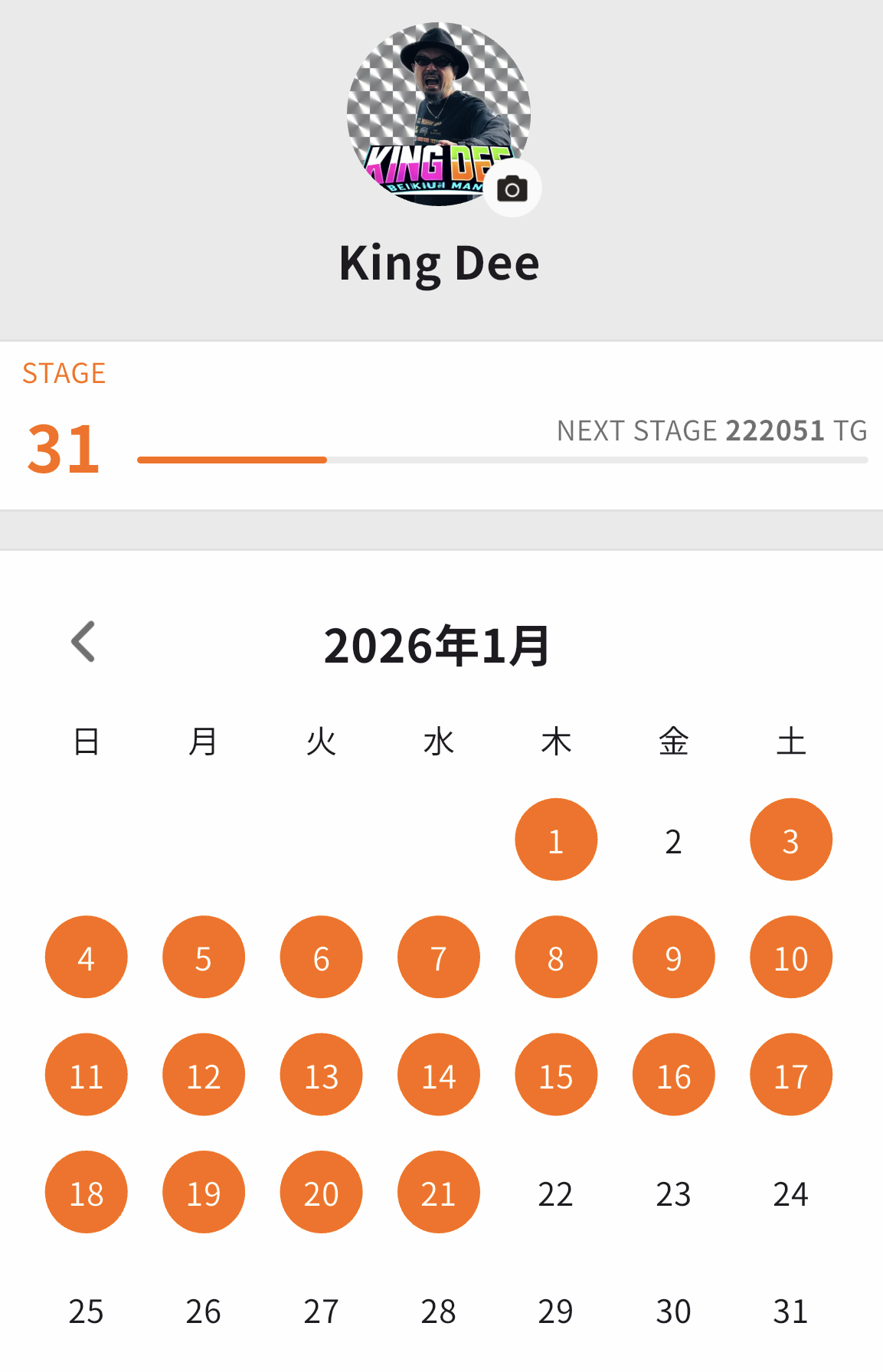Viewport: 883px width, 1372px height.
Task: Toggle the stamp on January 20
Action: (x=321, y=1192)
